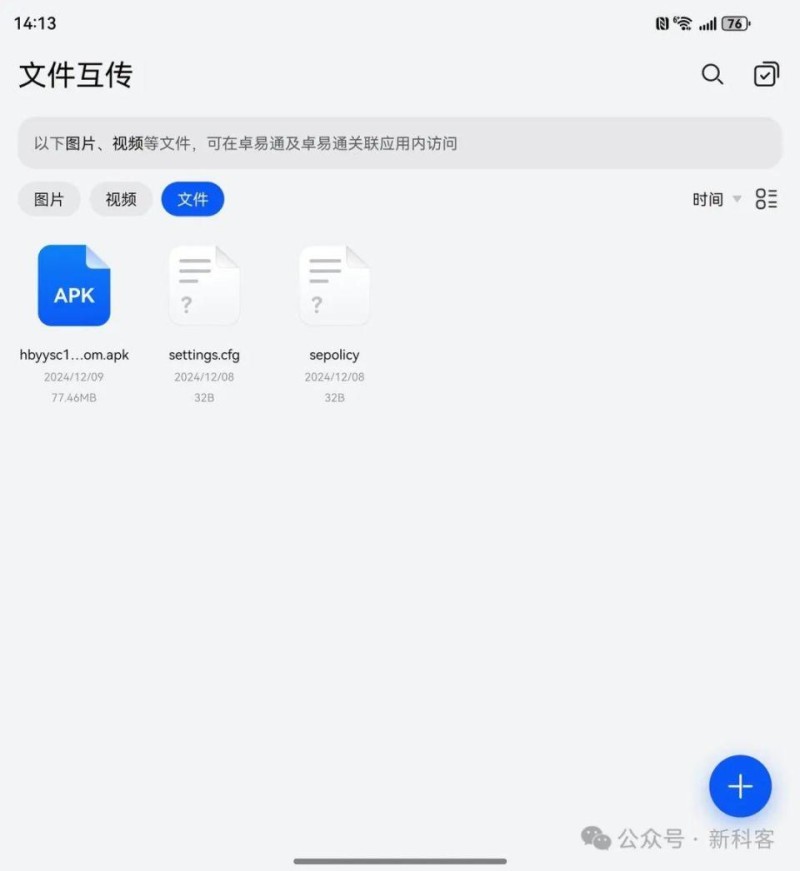
Task: Open the search icon
Action: [x=712, y=75]
